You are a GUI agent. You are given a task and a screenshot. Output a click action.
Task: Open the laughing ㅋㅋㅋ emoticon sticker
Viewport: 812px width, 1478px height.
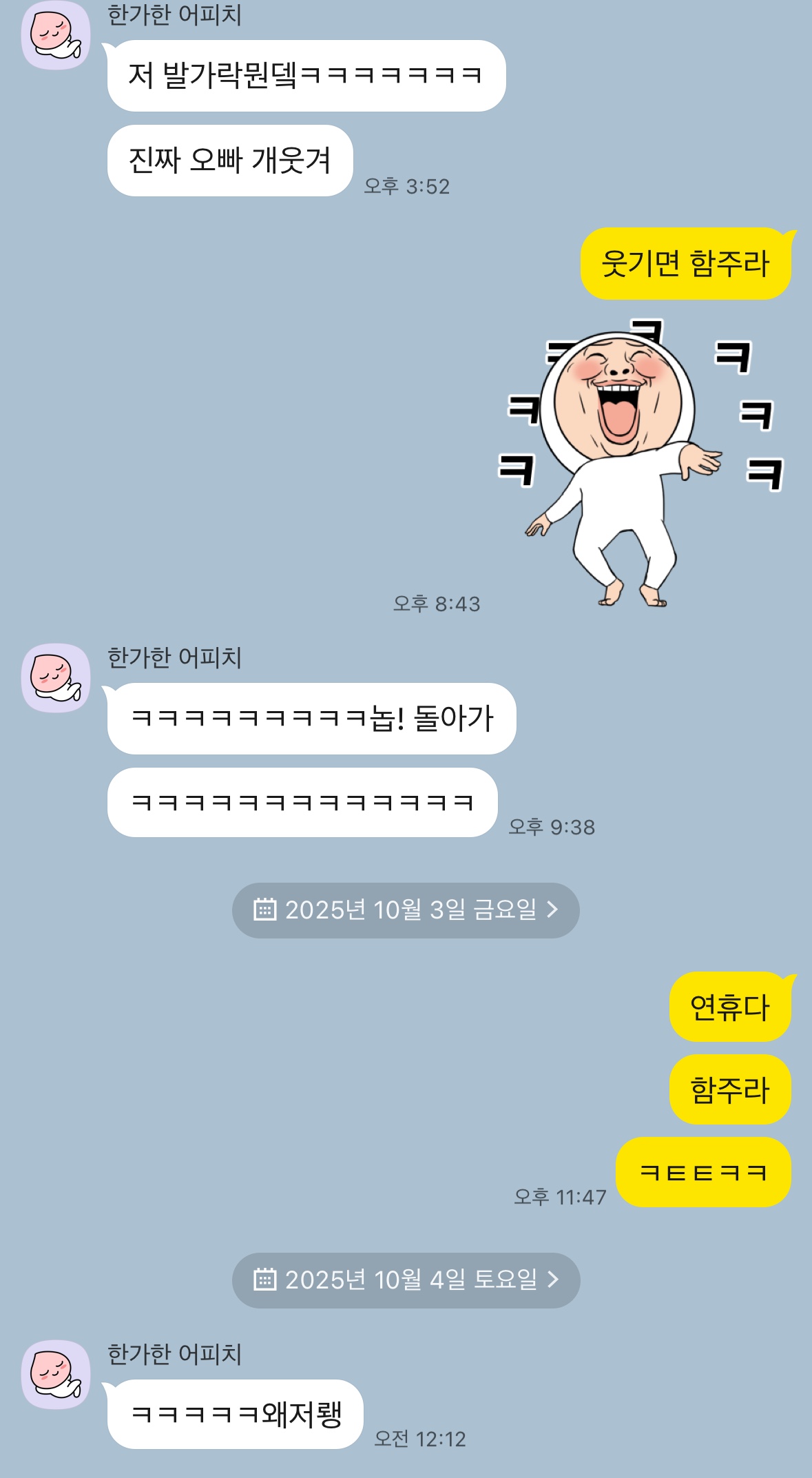(641, 463)
